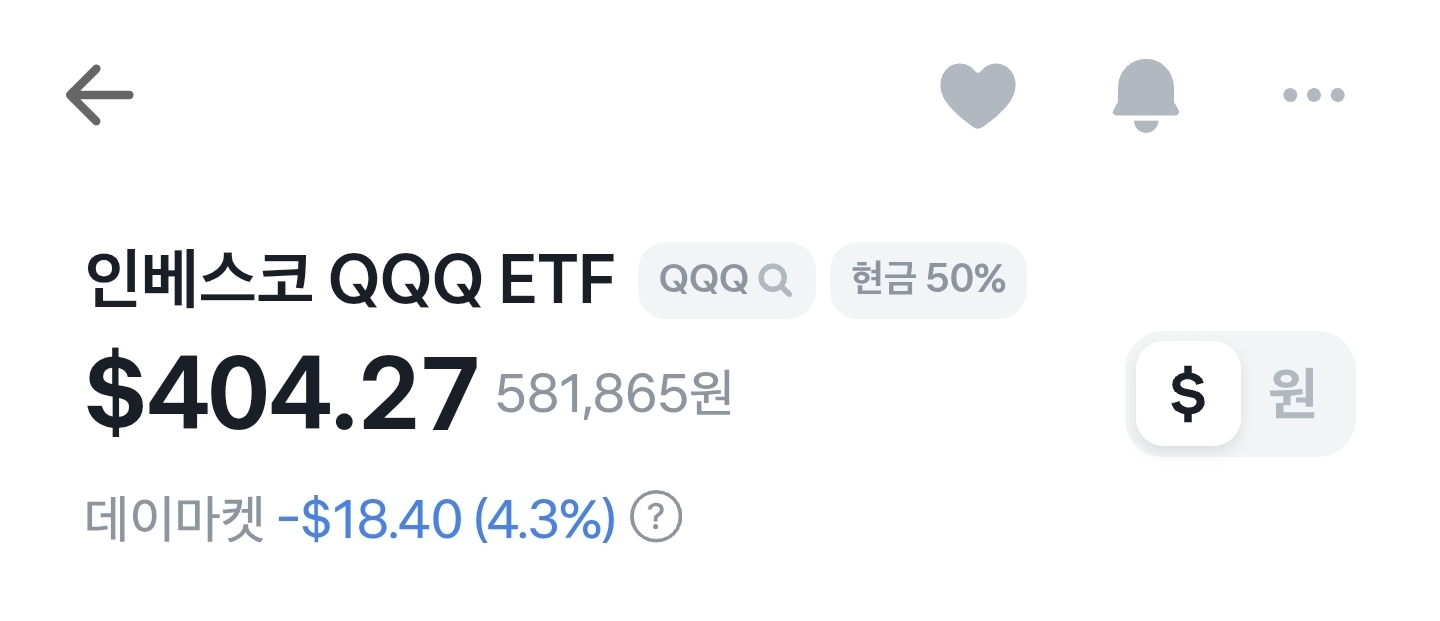Select the dollar currency option
The height and width of the screenshot is (621, 1440).
coord(1188,394)
